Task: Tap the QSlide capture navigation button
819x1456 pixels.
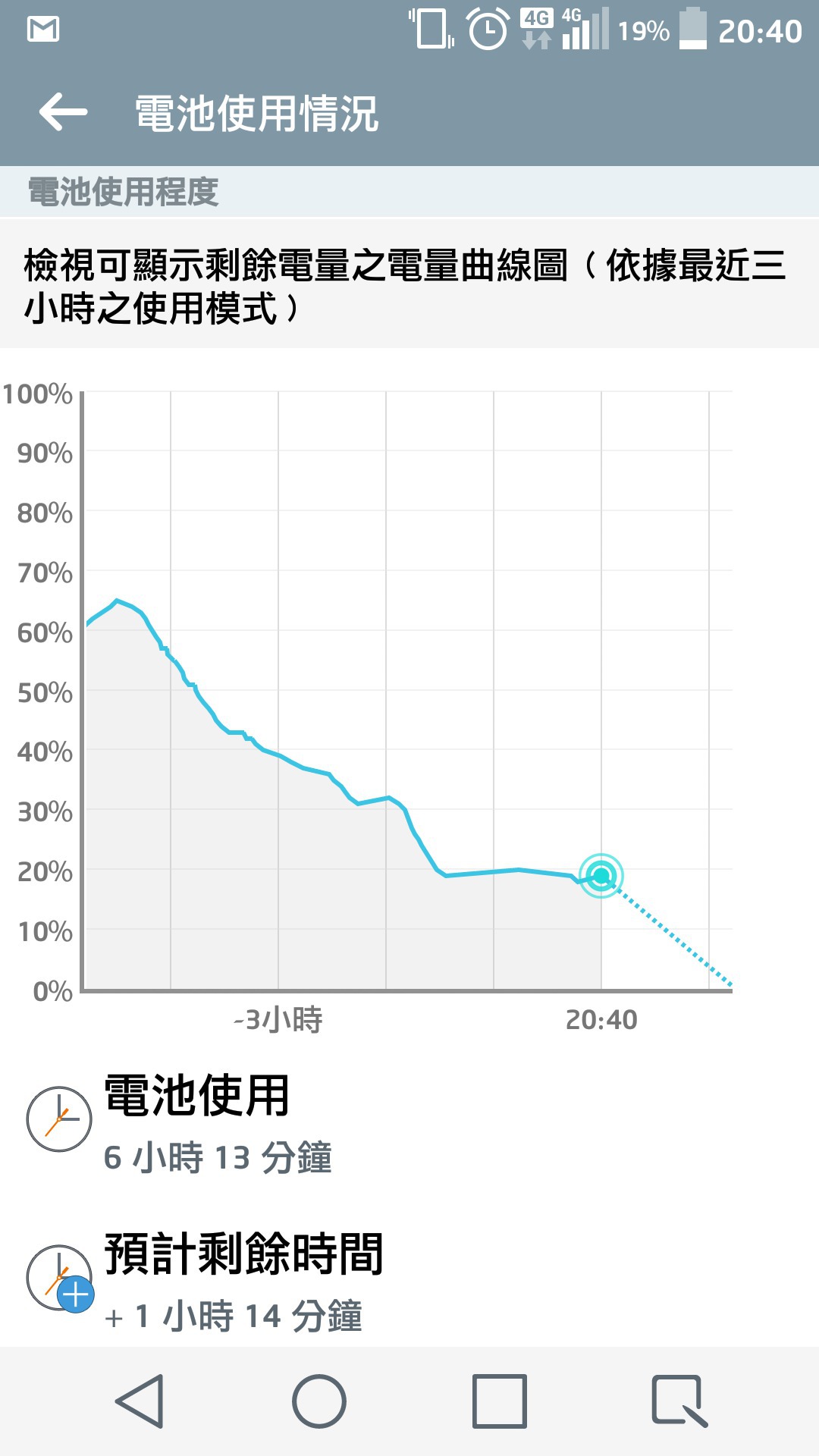Action: 679,1401
